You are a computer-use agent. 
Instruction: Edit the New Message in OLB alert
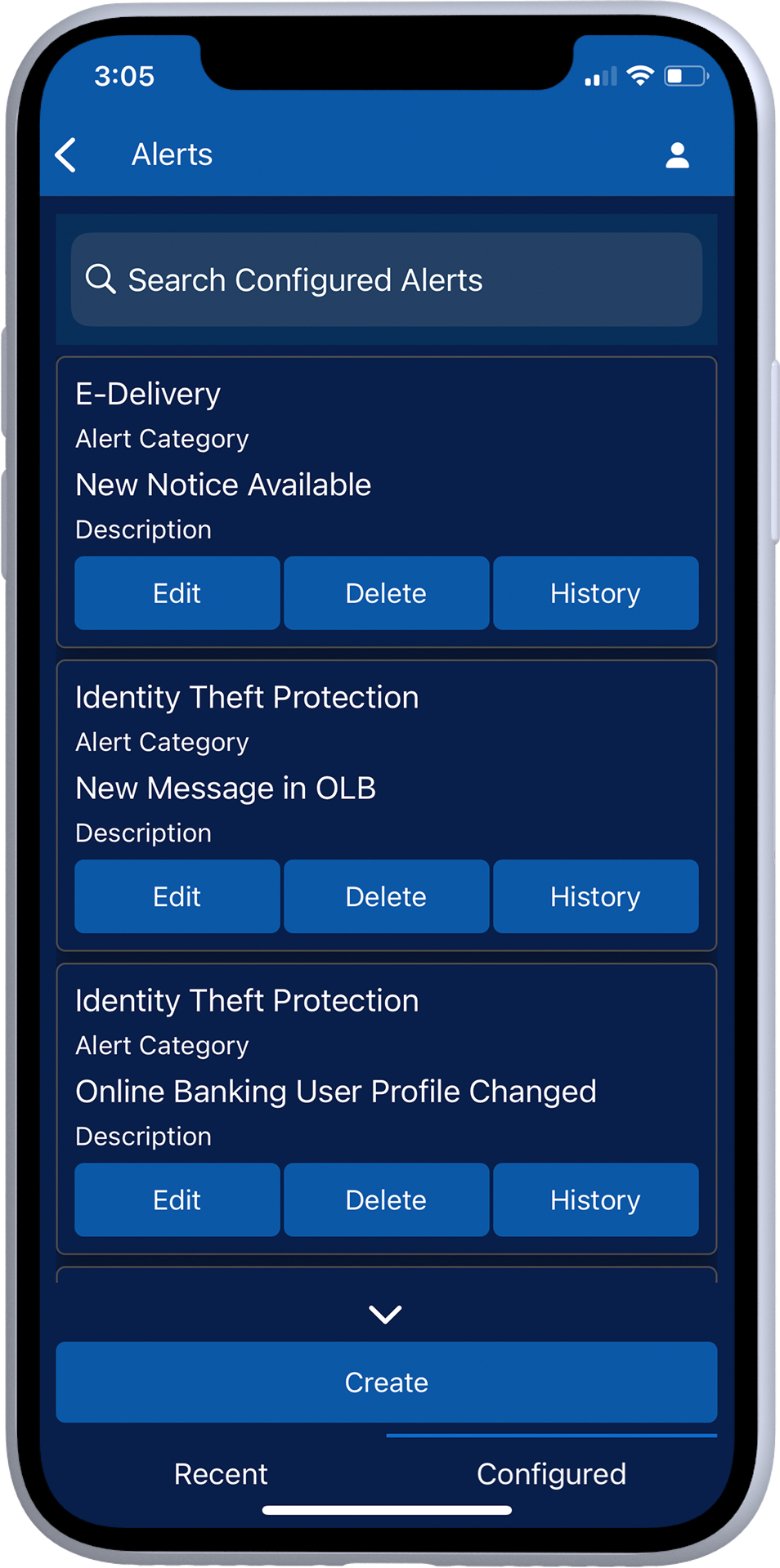click(x=177, y=896)
